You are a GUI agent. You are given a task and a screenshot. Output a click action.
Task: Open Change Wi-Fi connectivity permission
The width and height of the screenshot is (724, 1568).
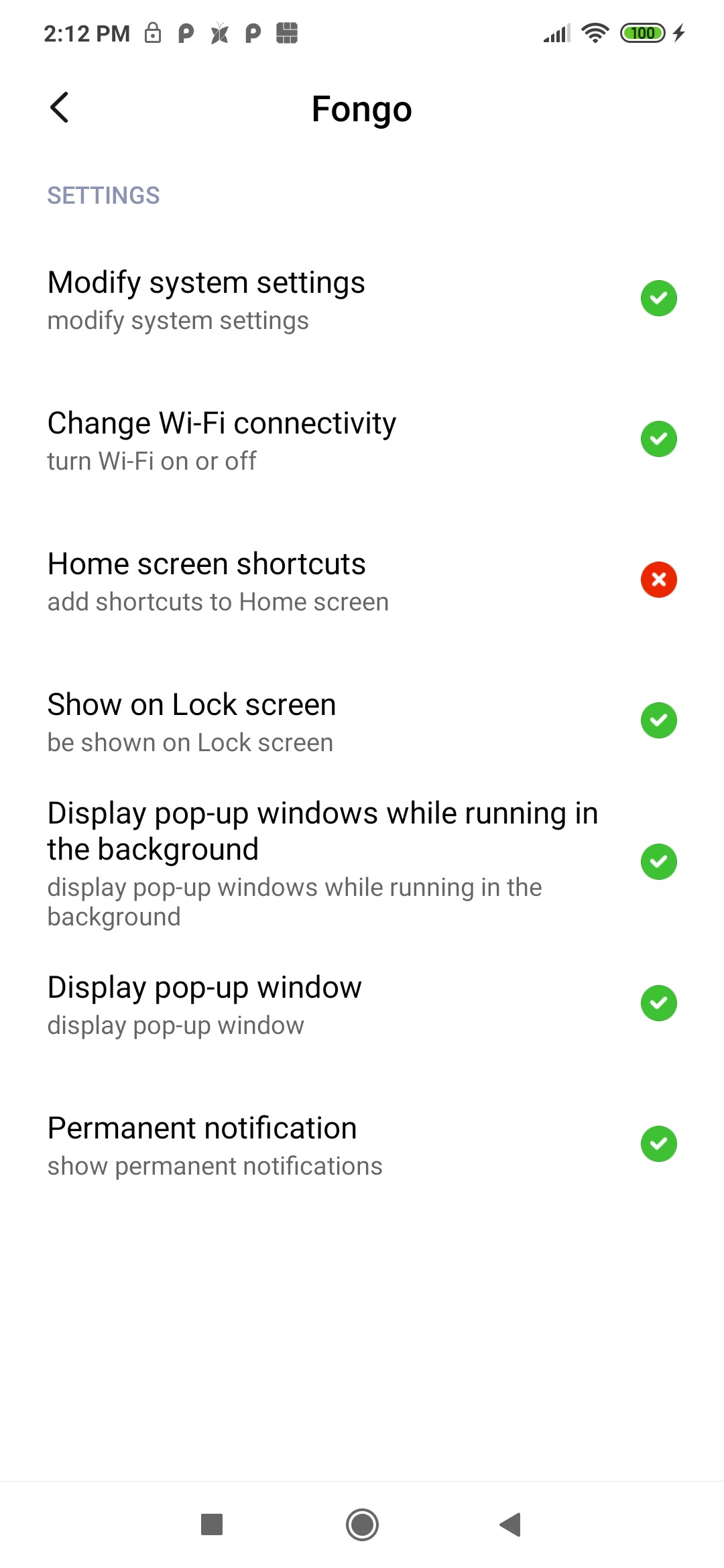(x=362, y=440)
